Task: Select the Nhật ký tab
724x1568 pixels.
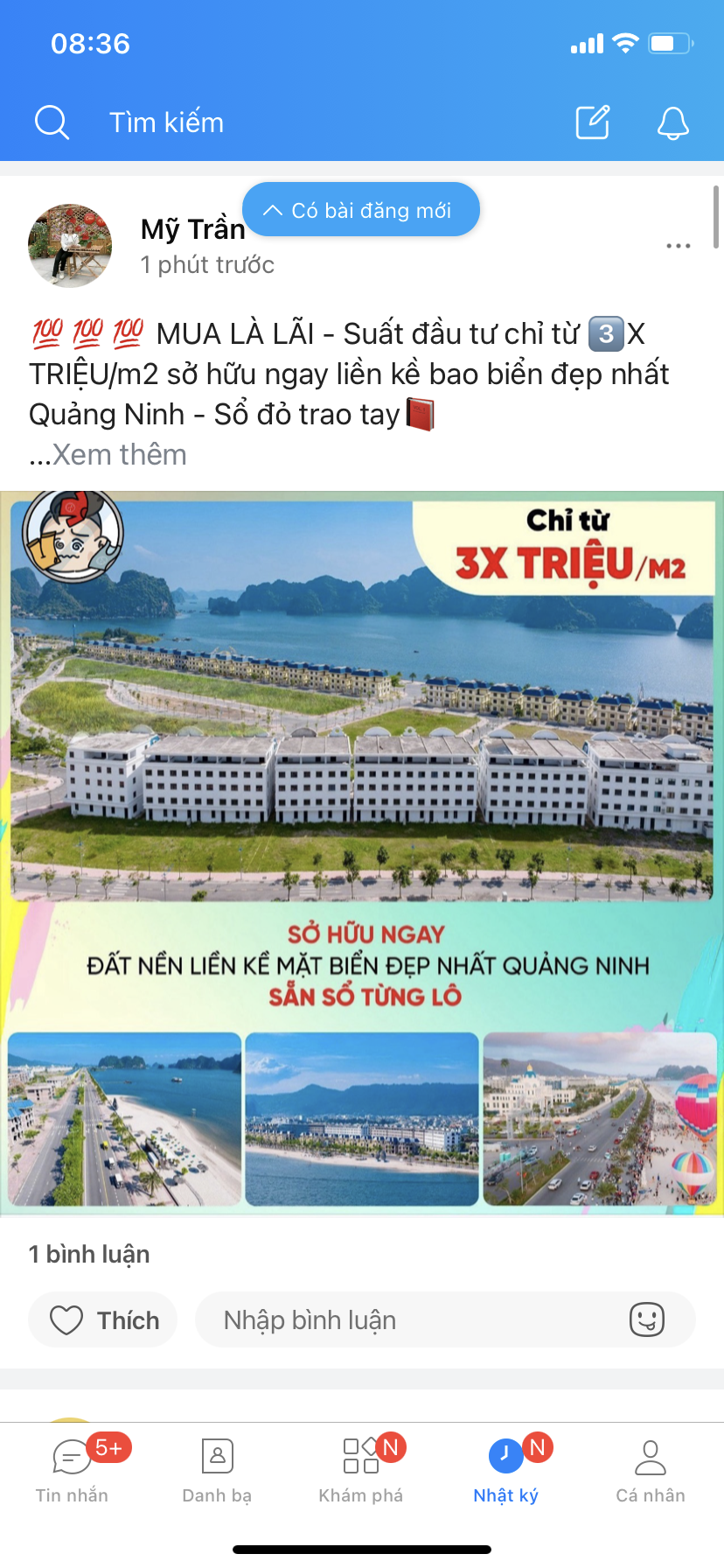Action: [506, 1470]
